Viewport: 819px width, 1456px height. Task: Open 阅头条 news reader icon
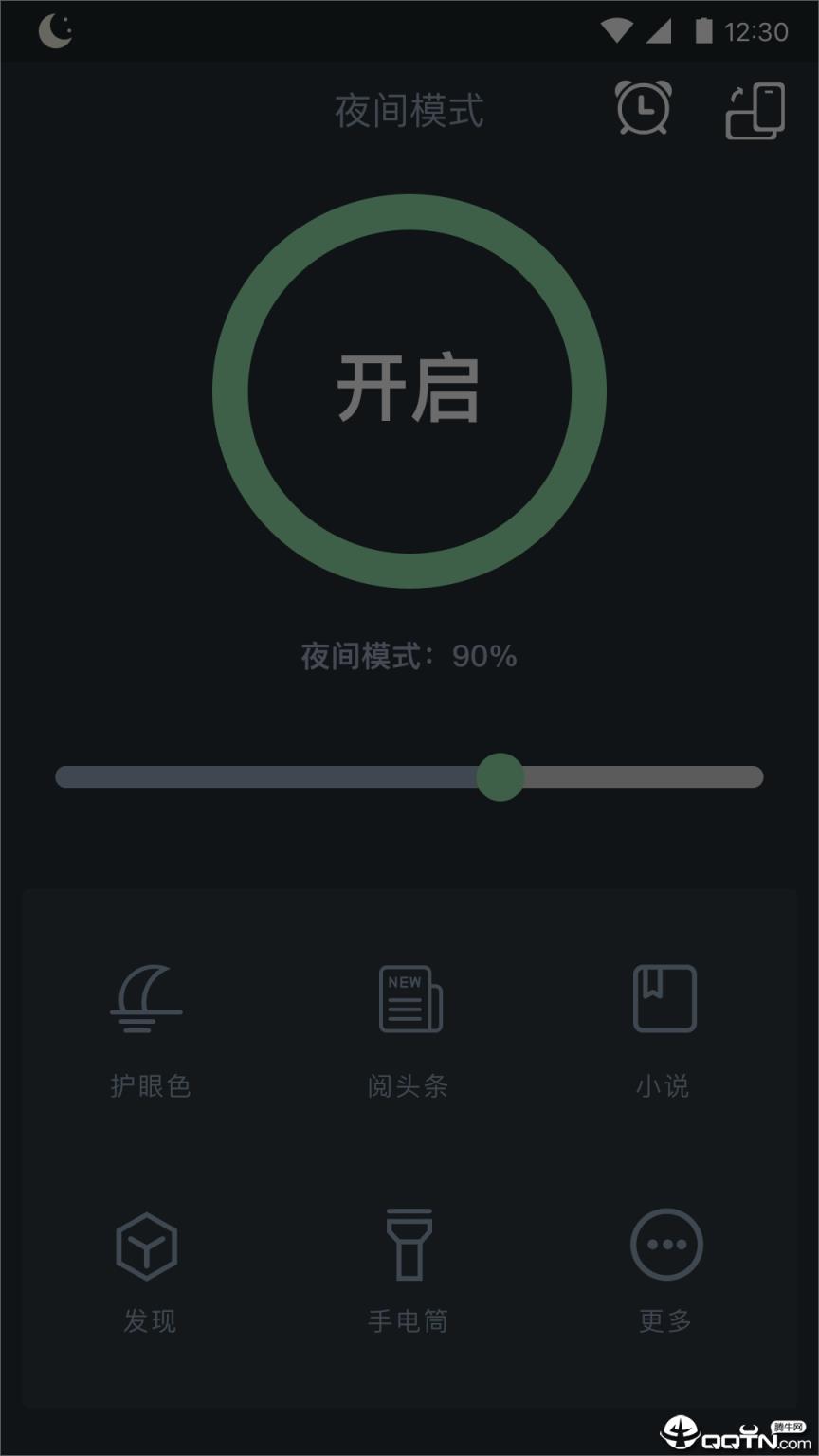pyautogui.click(x=408, y=1000)
